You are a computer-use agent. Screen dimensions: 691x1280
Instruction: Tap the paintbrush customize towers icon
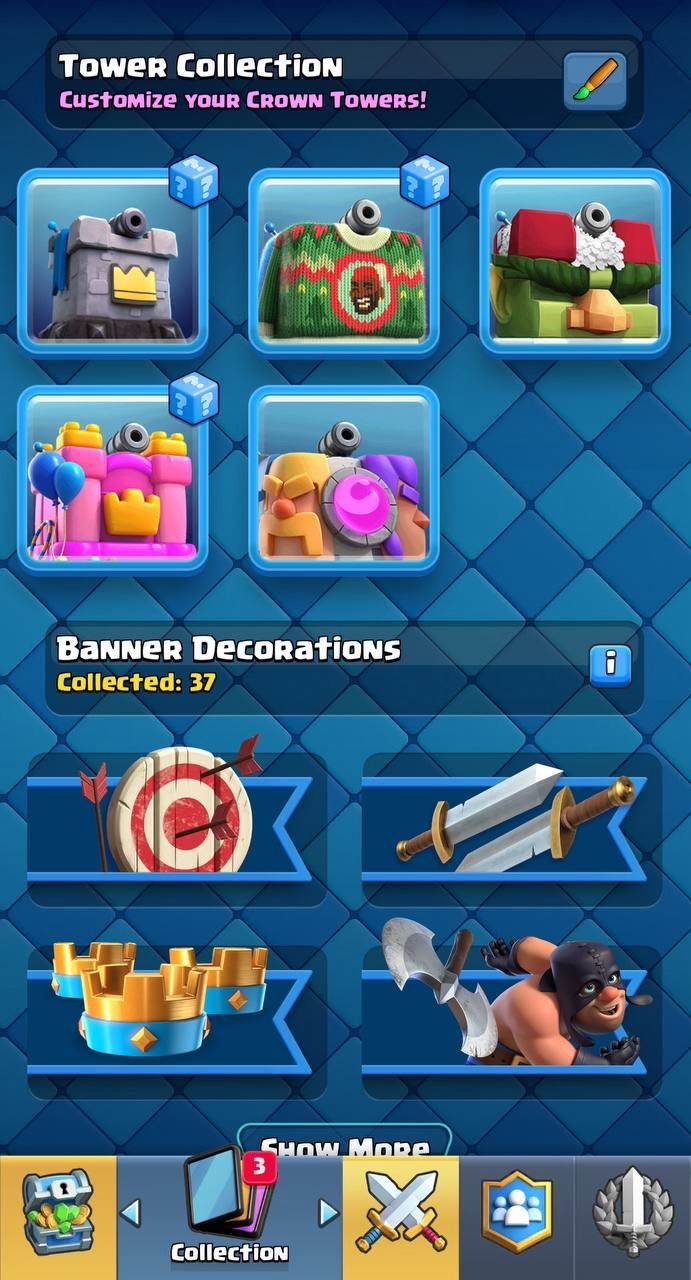pyautogui.click(x=595, y=81)
